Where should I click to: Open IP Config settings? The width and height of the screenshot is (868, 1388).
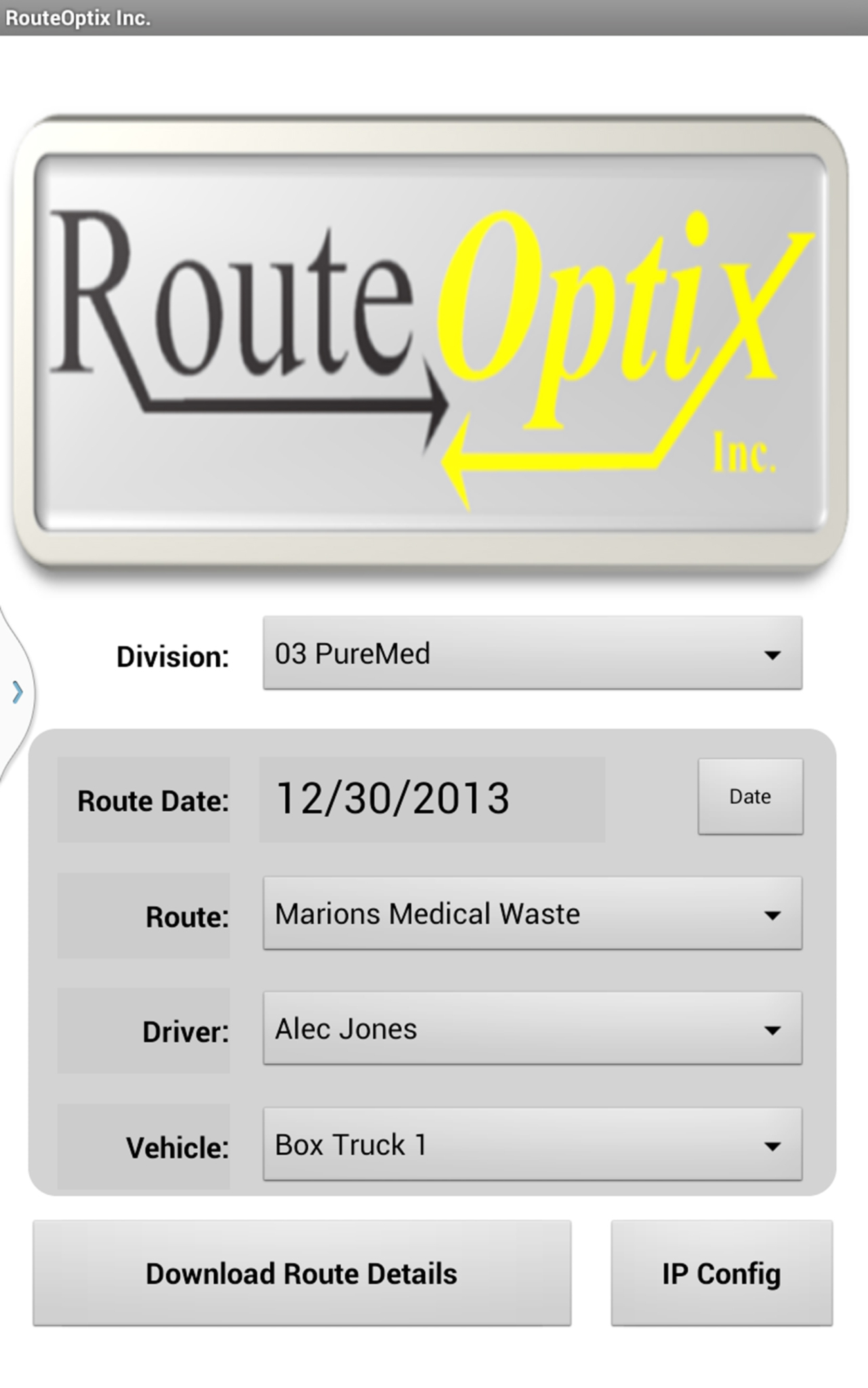pyautogui.click(x=721, y=1273)
